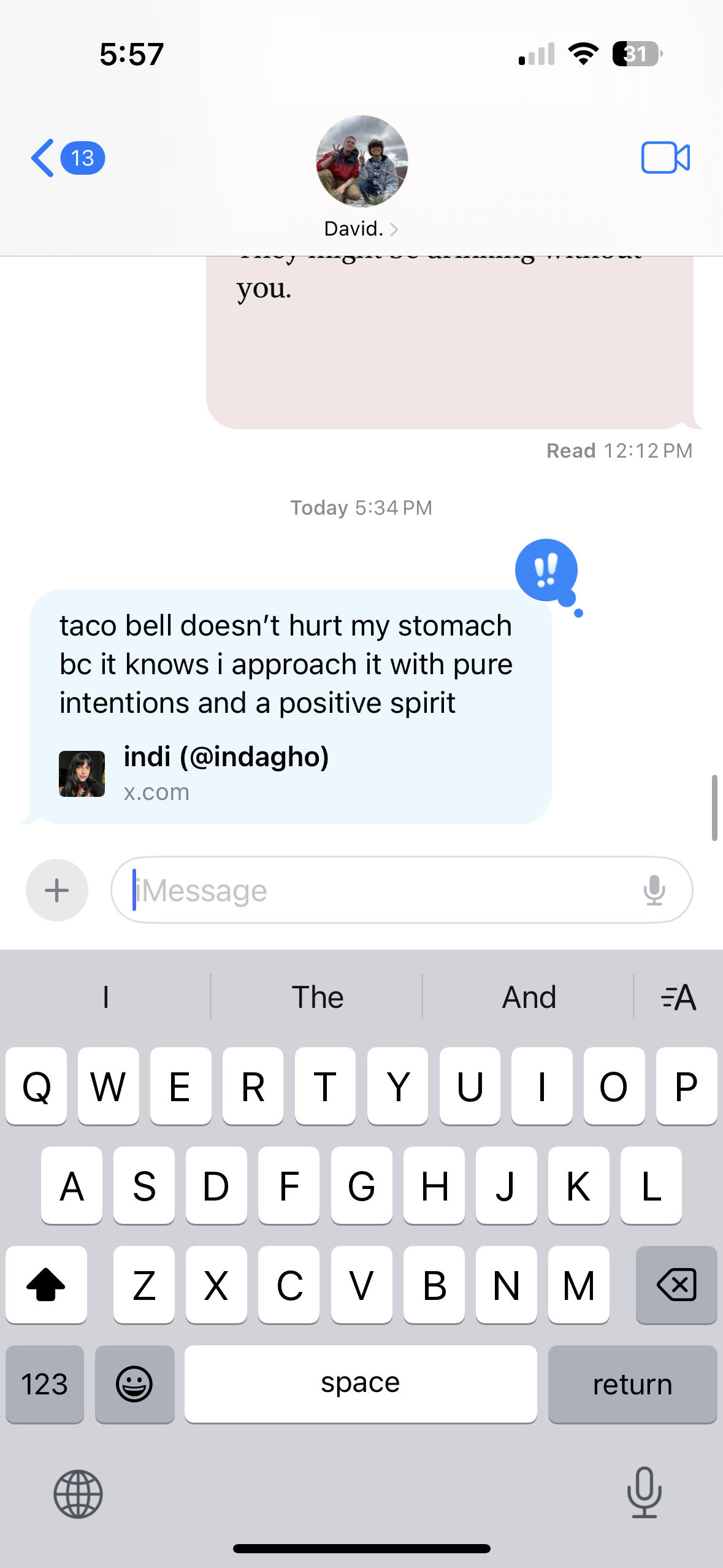Start dictation with the bottom microphone
Viewport: 723px width, 1568px height.
click(644, 1493)
